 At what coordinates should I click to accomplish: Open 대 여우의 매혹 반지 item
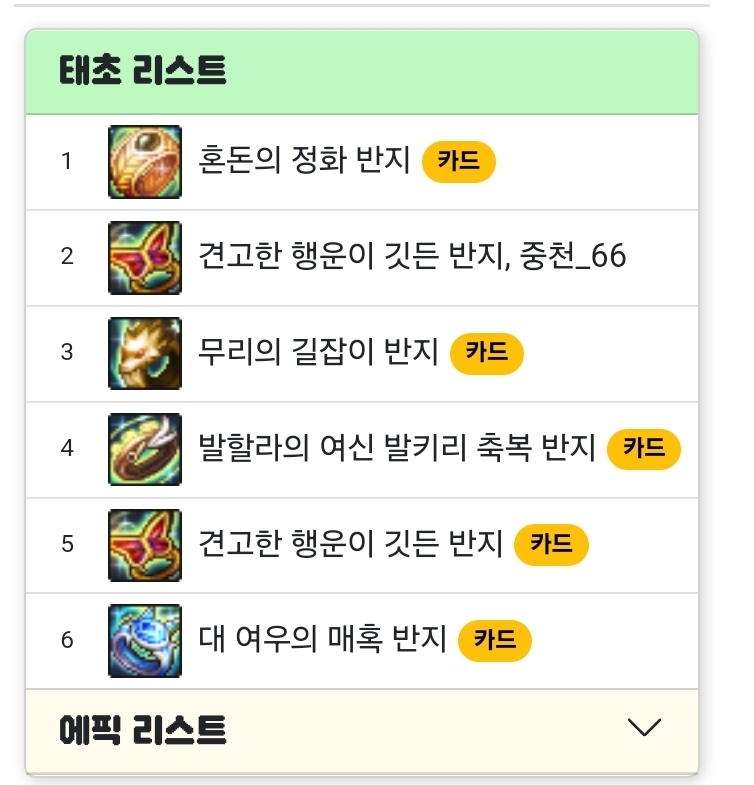[322, 640]
